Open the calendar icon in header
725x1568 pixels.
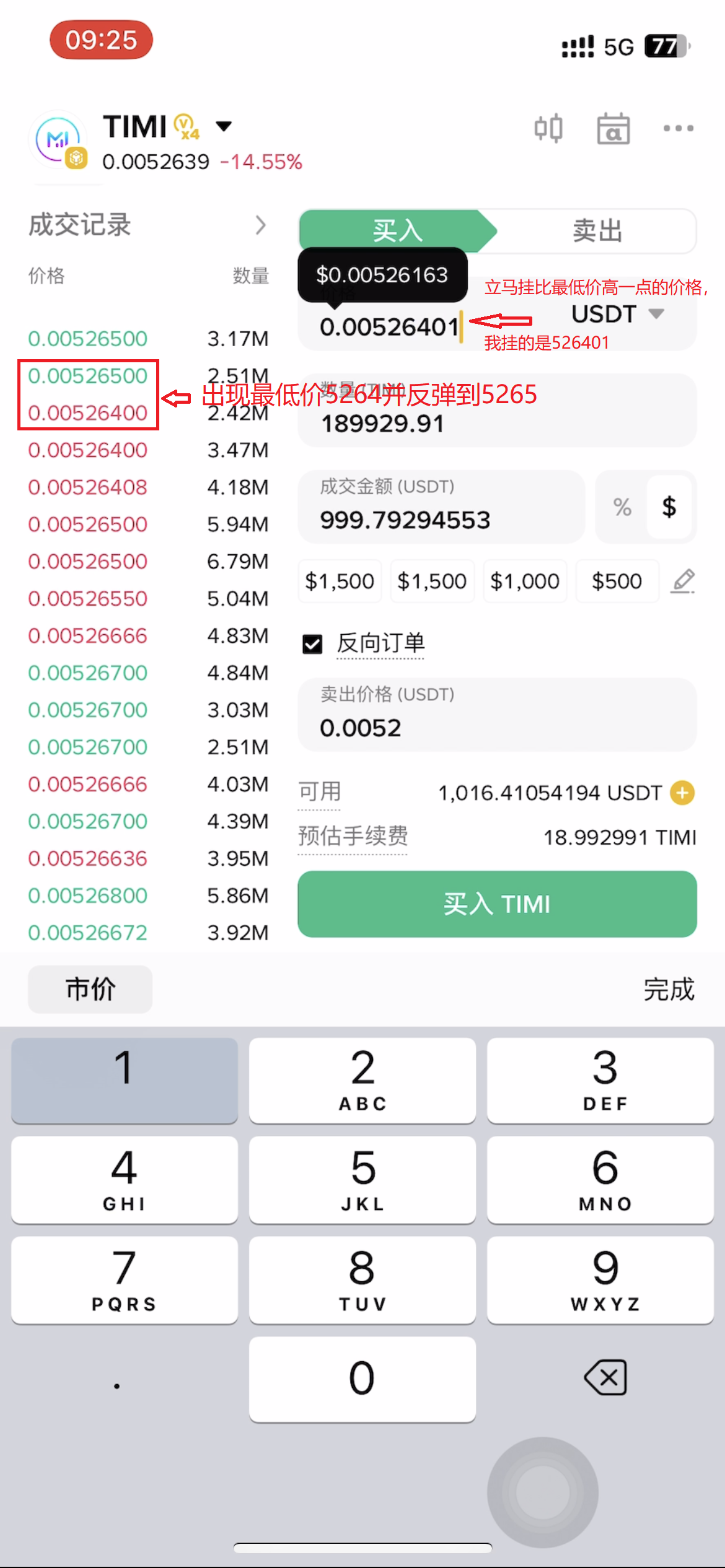613,129
